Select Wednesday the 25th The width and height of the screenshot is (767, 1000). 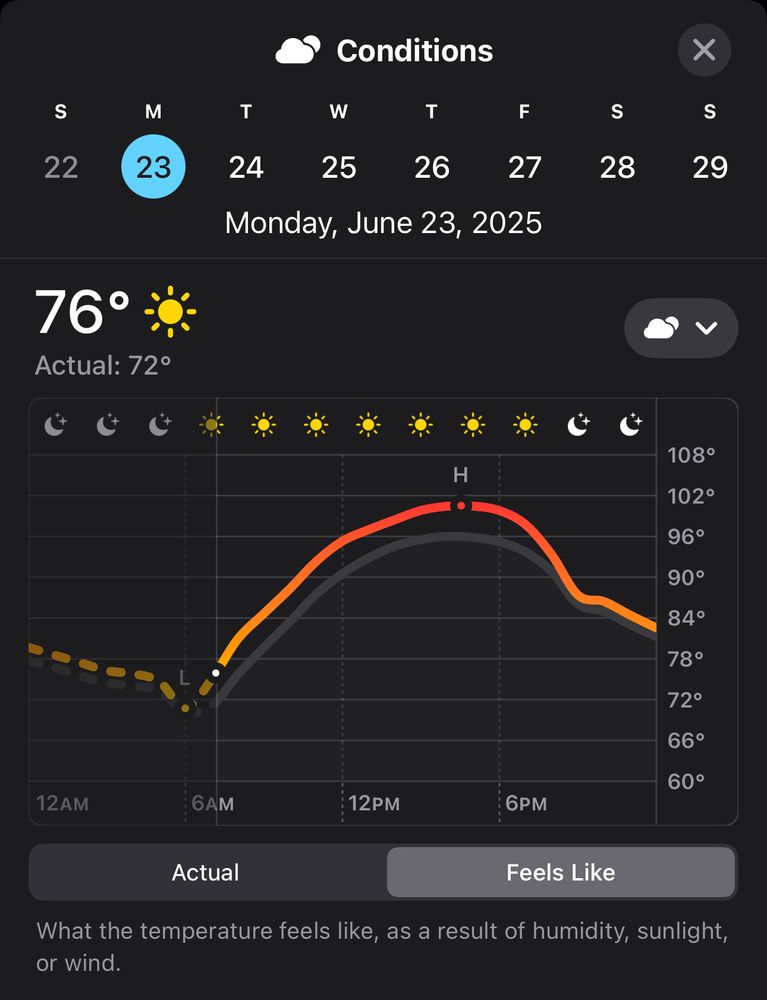tap(339, 167)
